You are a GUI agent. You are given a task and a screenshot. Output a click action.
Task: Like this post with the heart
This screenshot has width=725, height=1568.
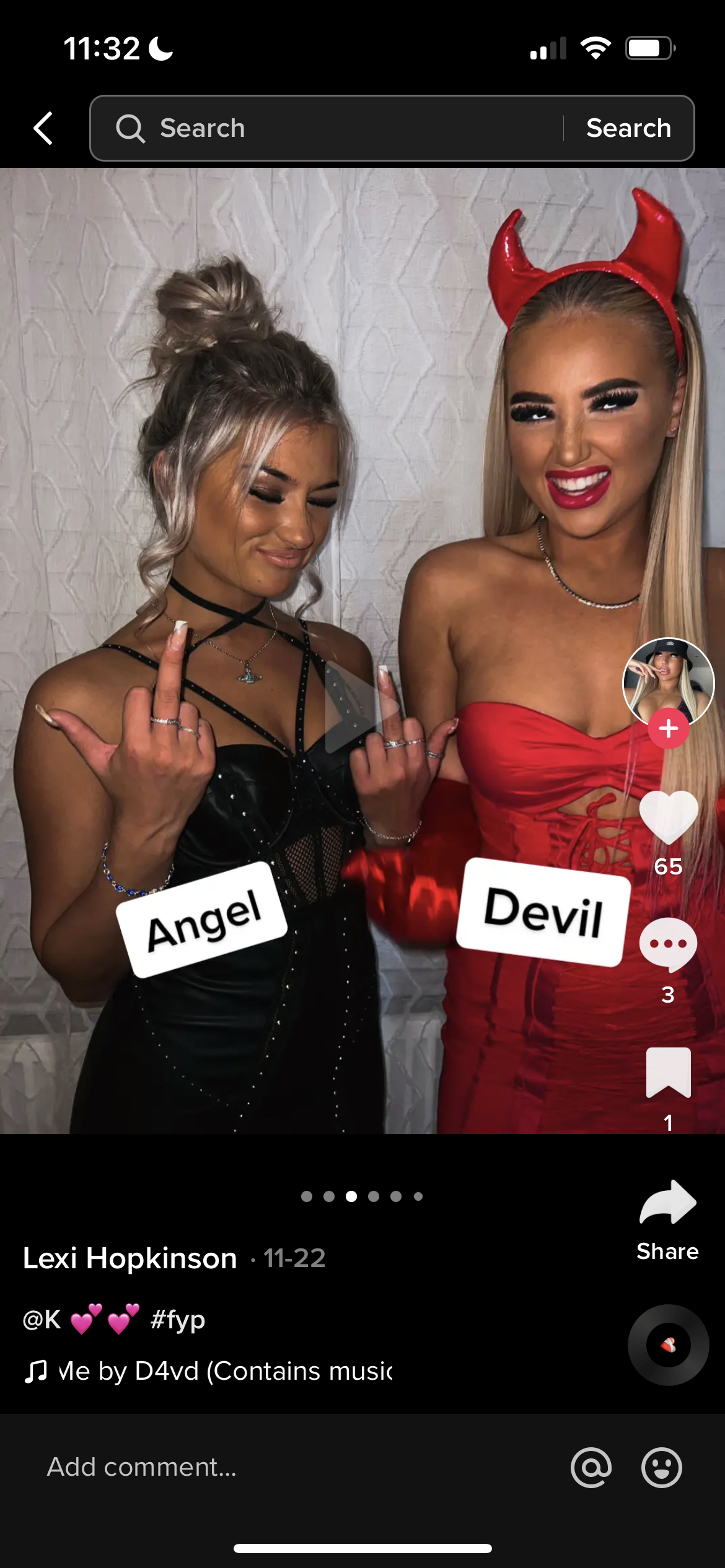click(x=668, y=817)
